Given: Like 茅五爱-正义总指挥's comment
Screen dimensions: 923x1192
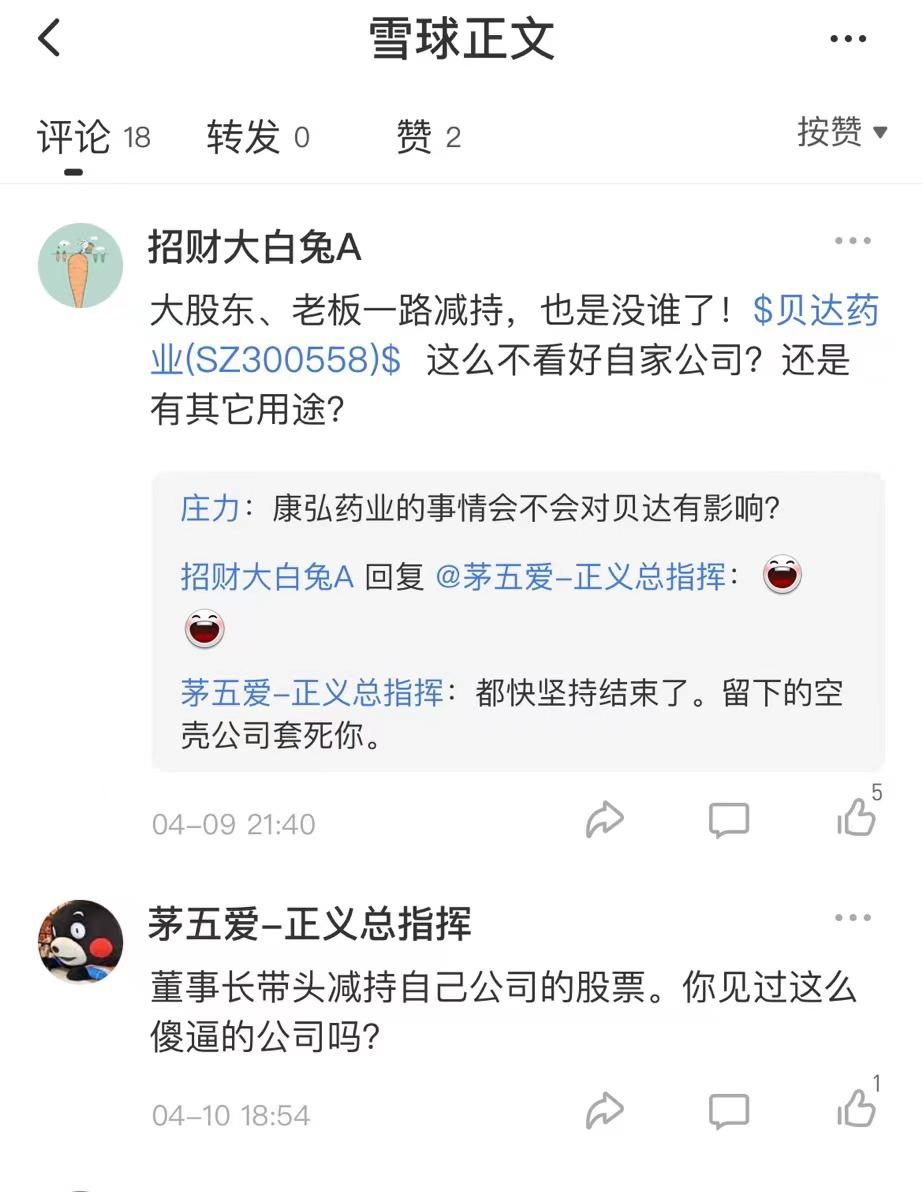Looking at the screenshot, I should (x=855, y=1110).
